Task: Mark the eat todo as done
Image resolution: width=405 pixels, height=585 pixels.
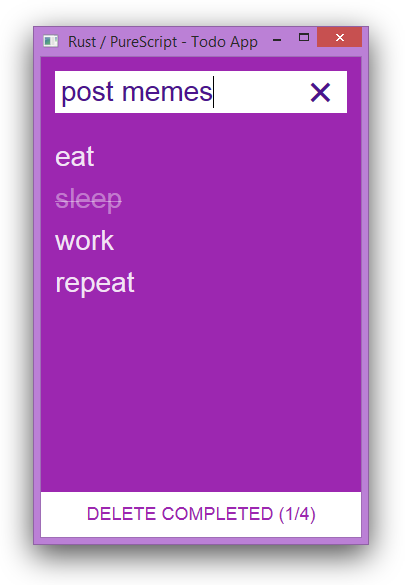Action: (75, 157)
